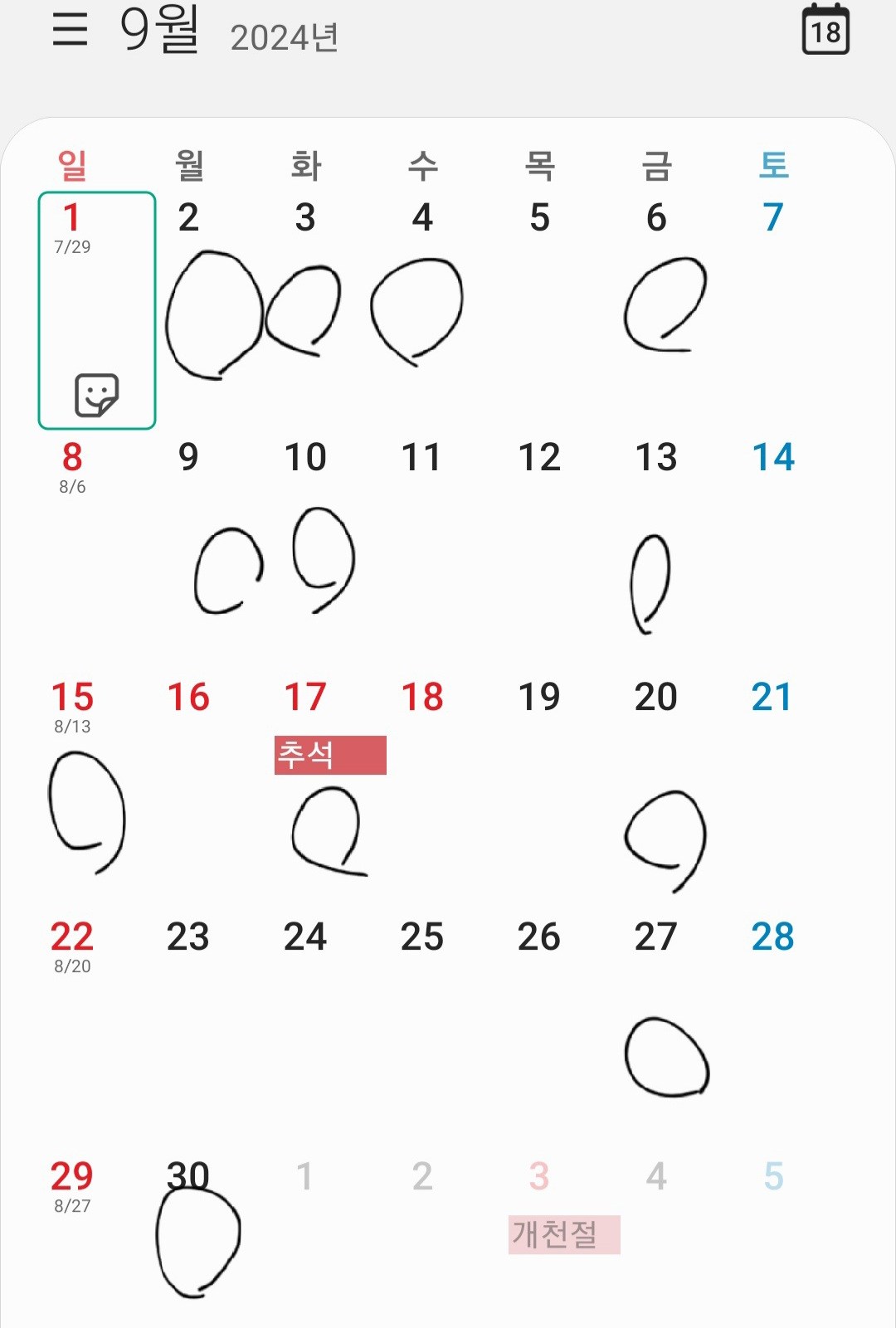896x1328 pixels.
Task: Open the 추석 holiday event
Action: pyautogui.click(x=330, y=755)
